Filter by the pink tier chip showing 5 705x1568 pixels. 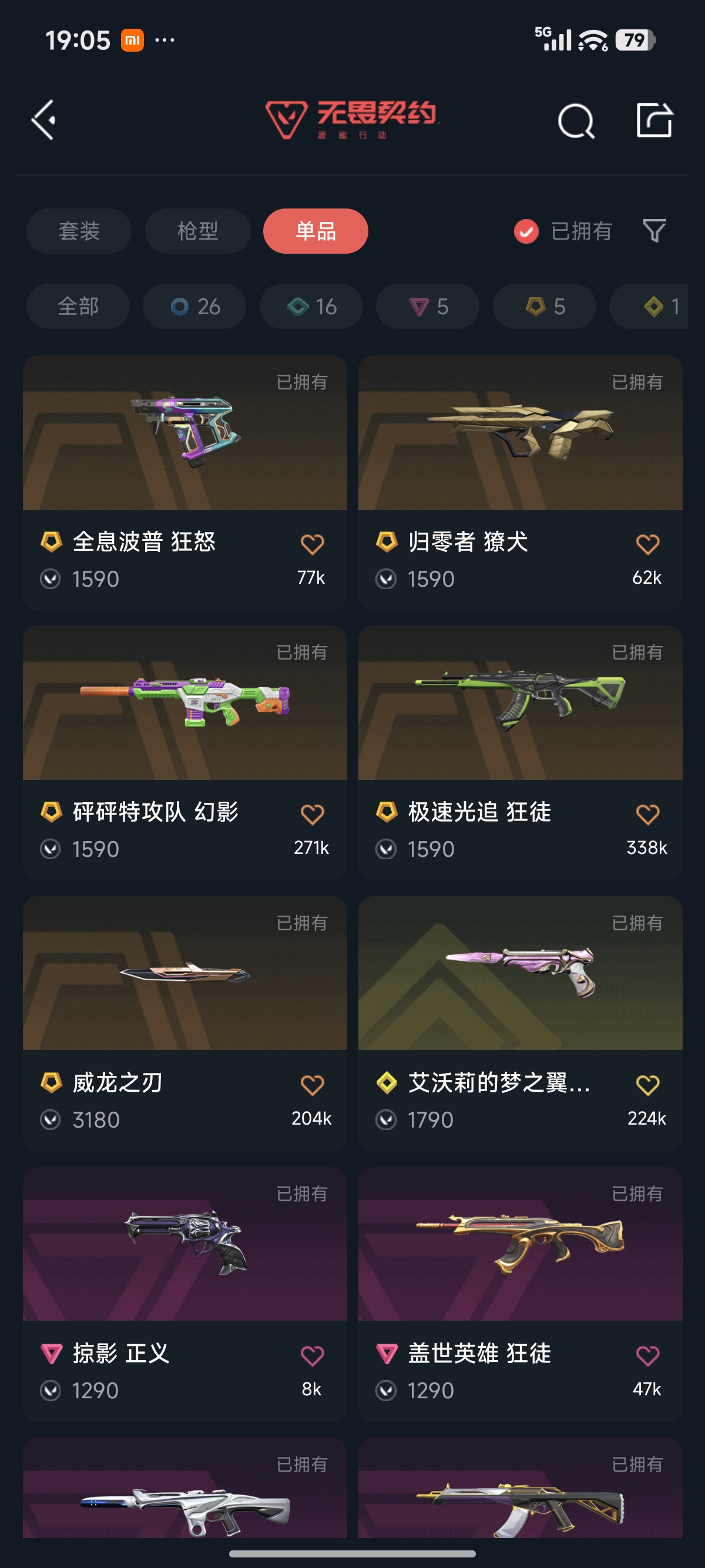428,306
